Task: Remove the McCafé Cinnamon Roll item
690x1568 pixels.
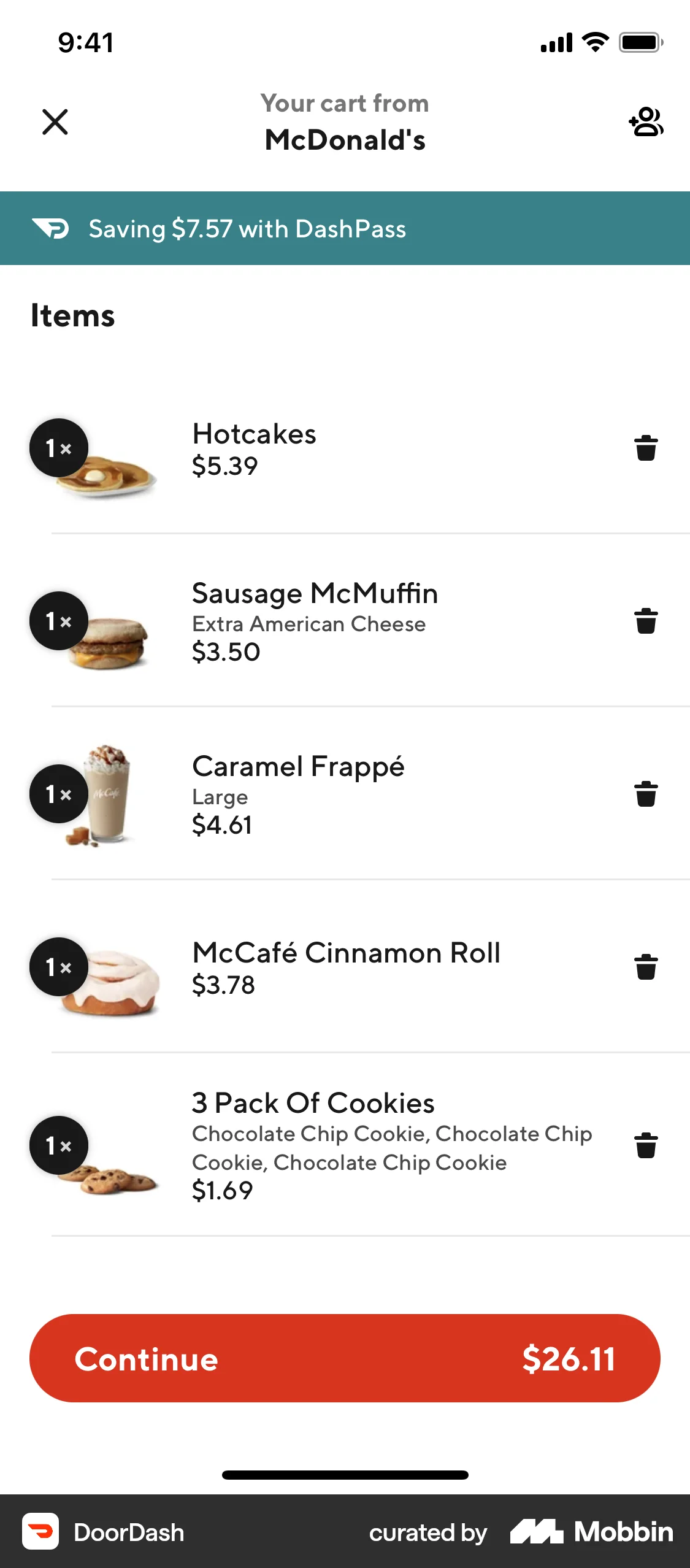Action: point(645,966)
